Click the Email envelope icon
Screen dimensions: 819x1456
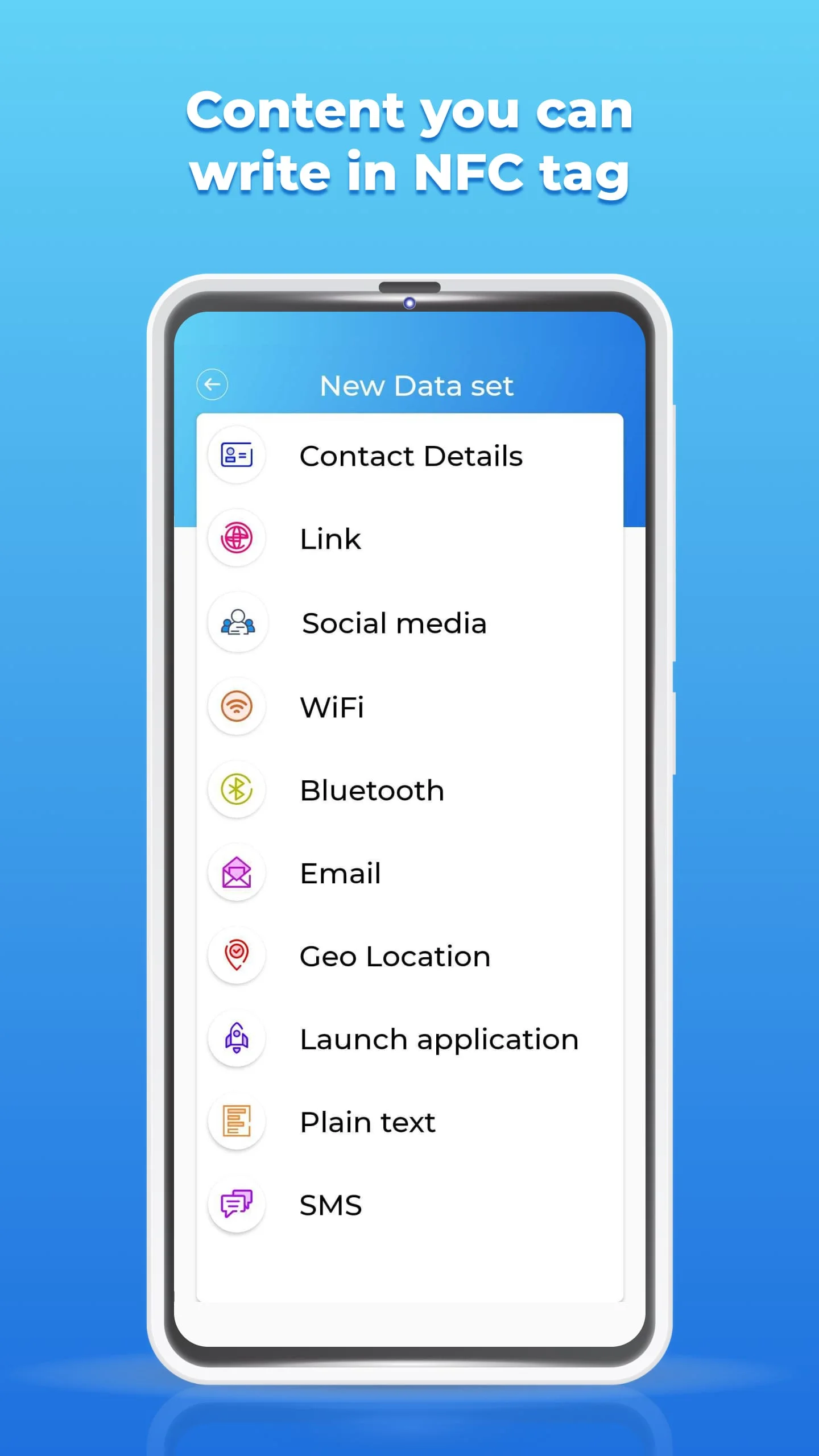237,873
